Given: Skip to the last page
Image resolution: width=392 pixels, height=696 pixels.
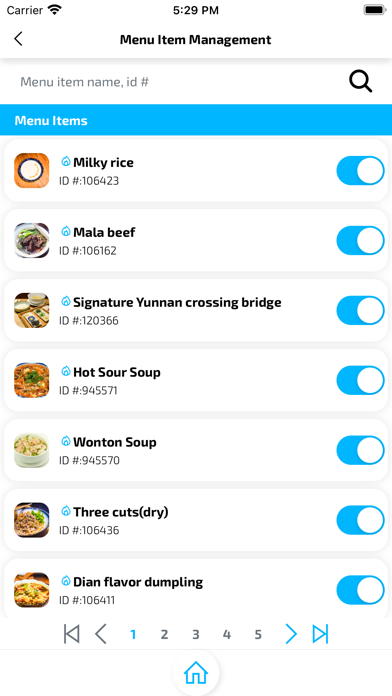Looking at the screenshot, I should [320, 634].
